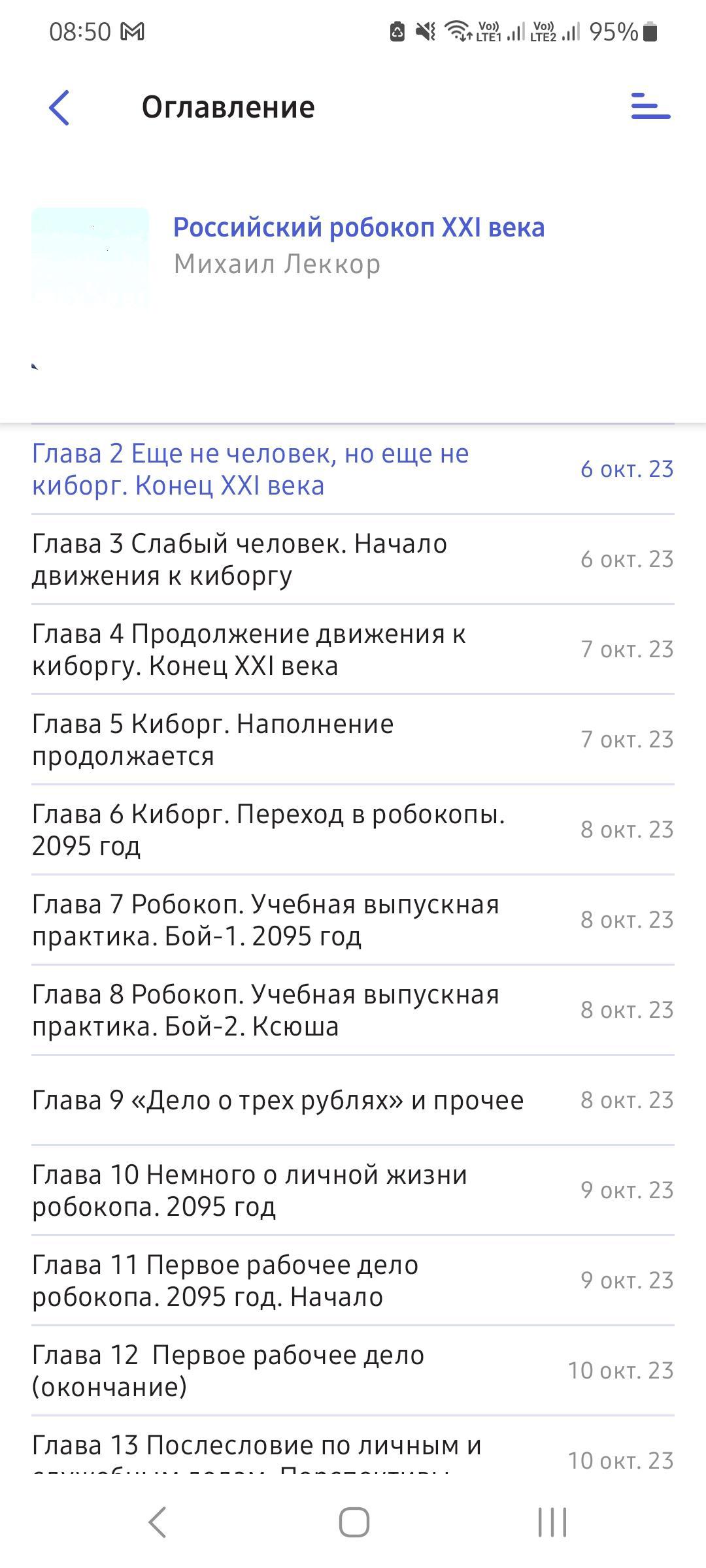Open chapter Глава 3 Слабый человек

coord(239,559)
